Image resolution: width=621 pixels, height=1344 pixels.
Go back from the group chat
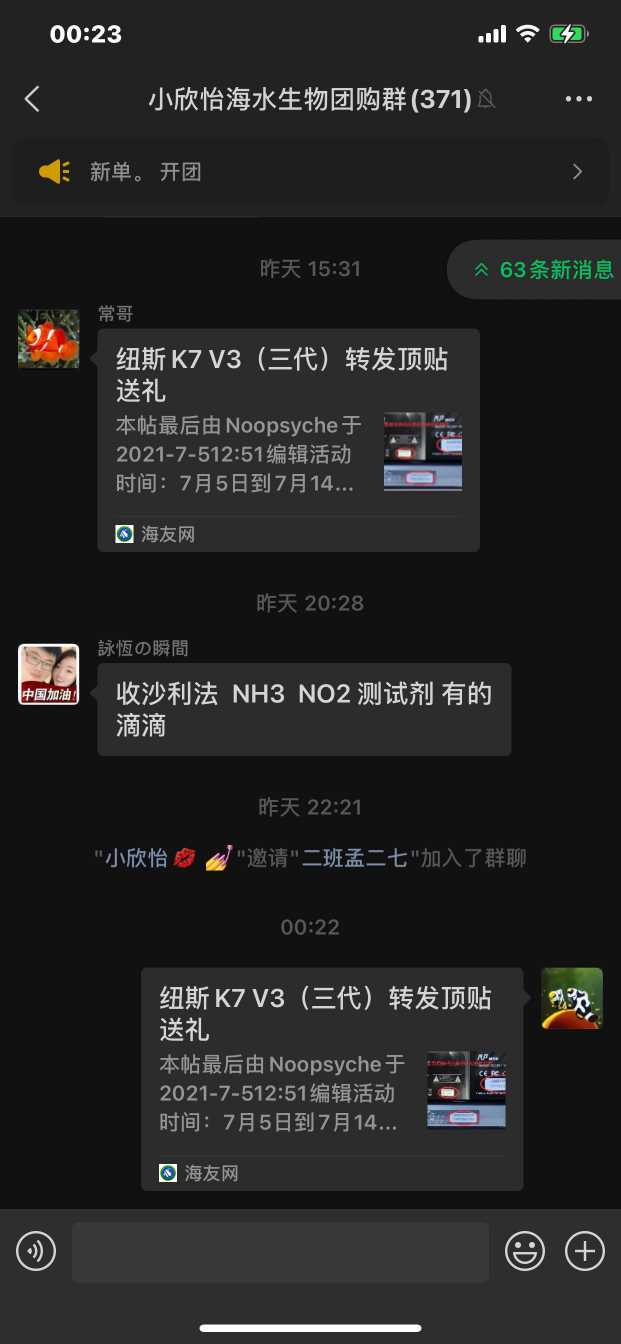(x=32, y=98)
